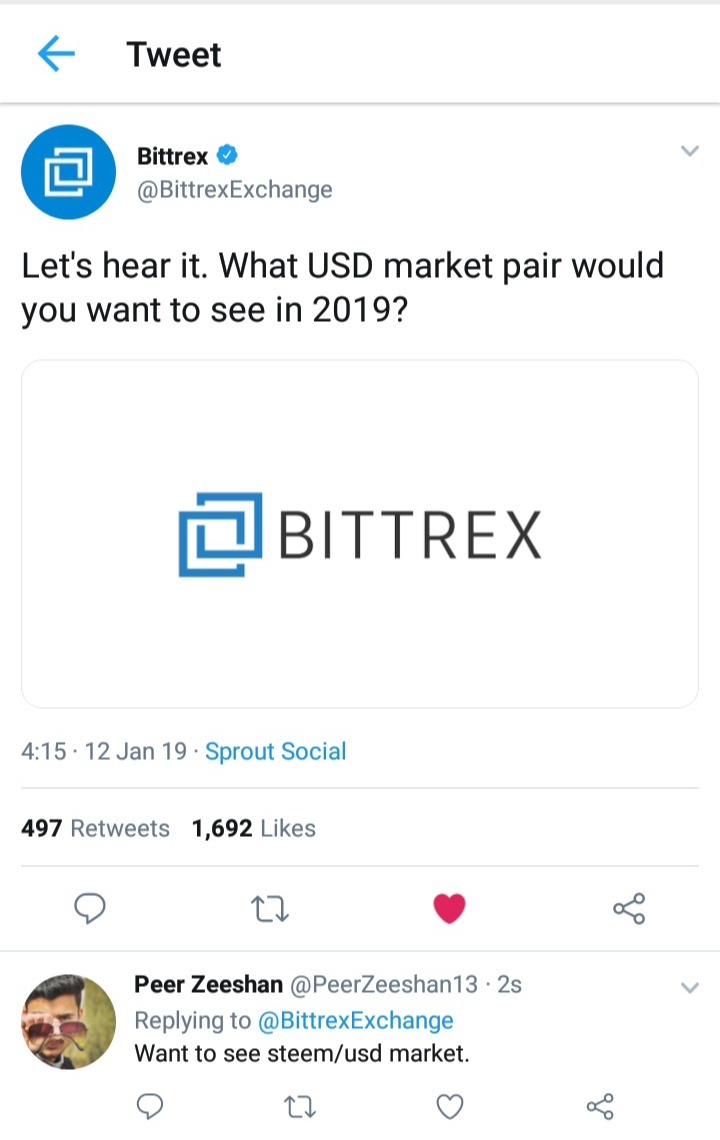Like Peer Zeeshan's reply
The image size is (720, 1140).
[x=450, y=1106]
